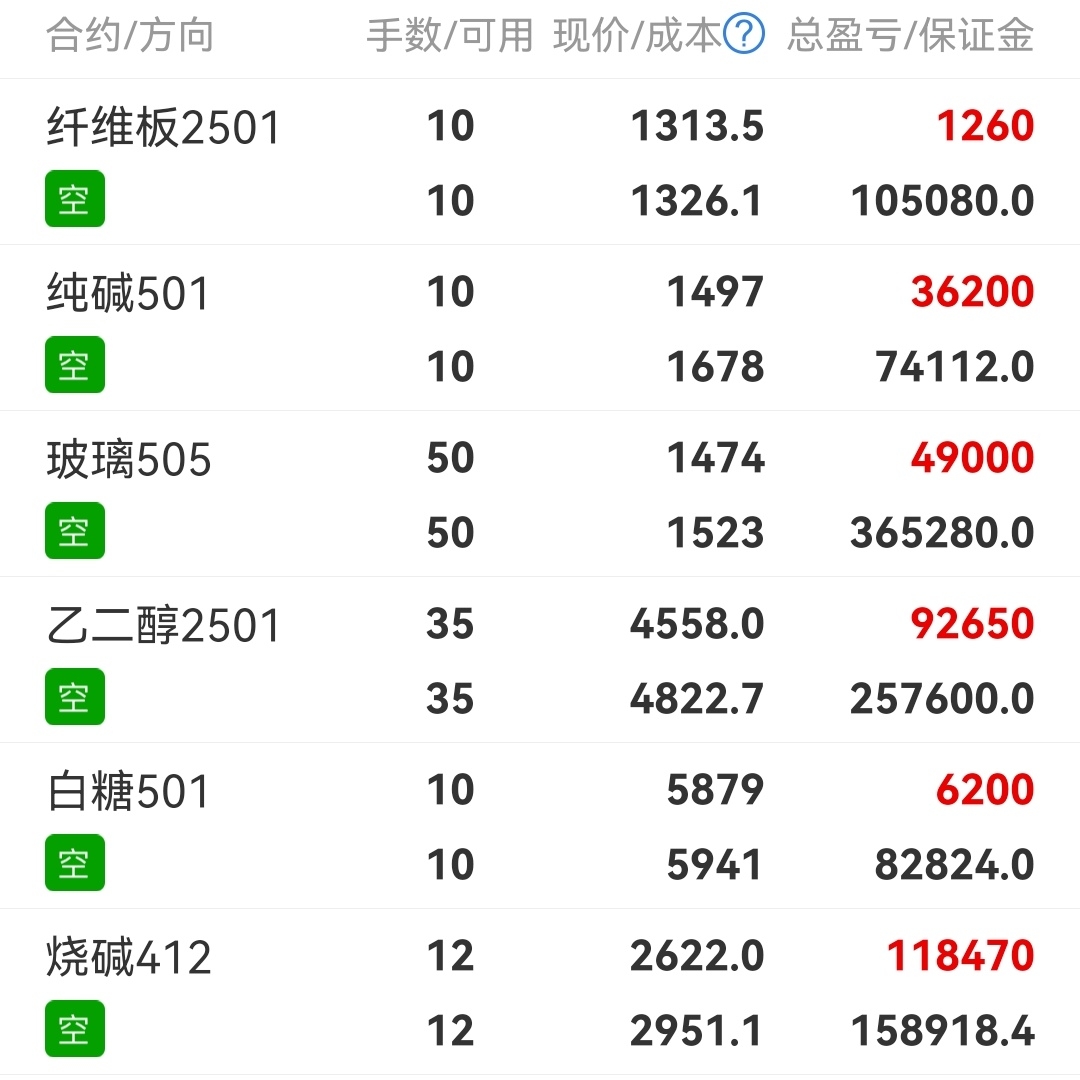Open the 烧碱412 position row
The width and height of the screenshot is (1080, 1080).
(x=540, y=992)
